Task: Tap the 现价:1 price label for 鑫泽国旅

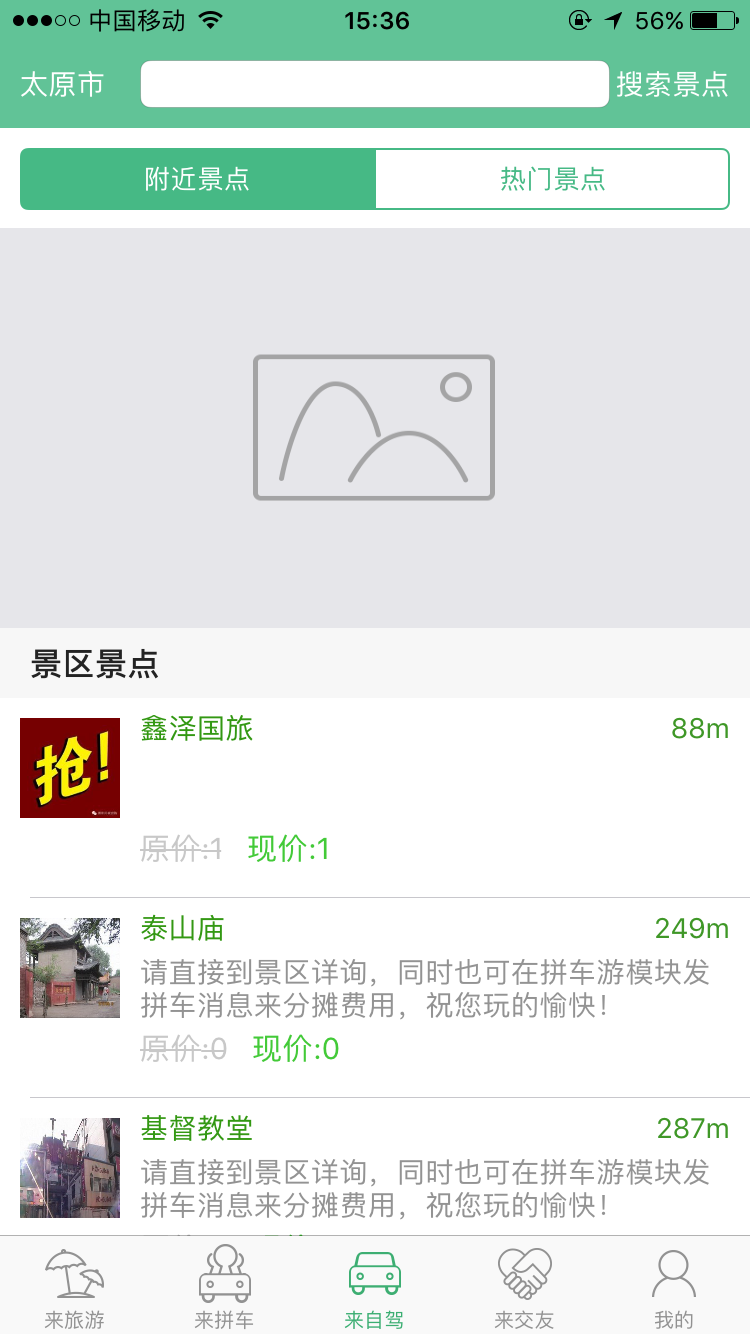Action: pyautogui.click(x=287, y=849)
